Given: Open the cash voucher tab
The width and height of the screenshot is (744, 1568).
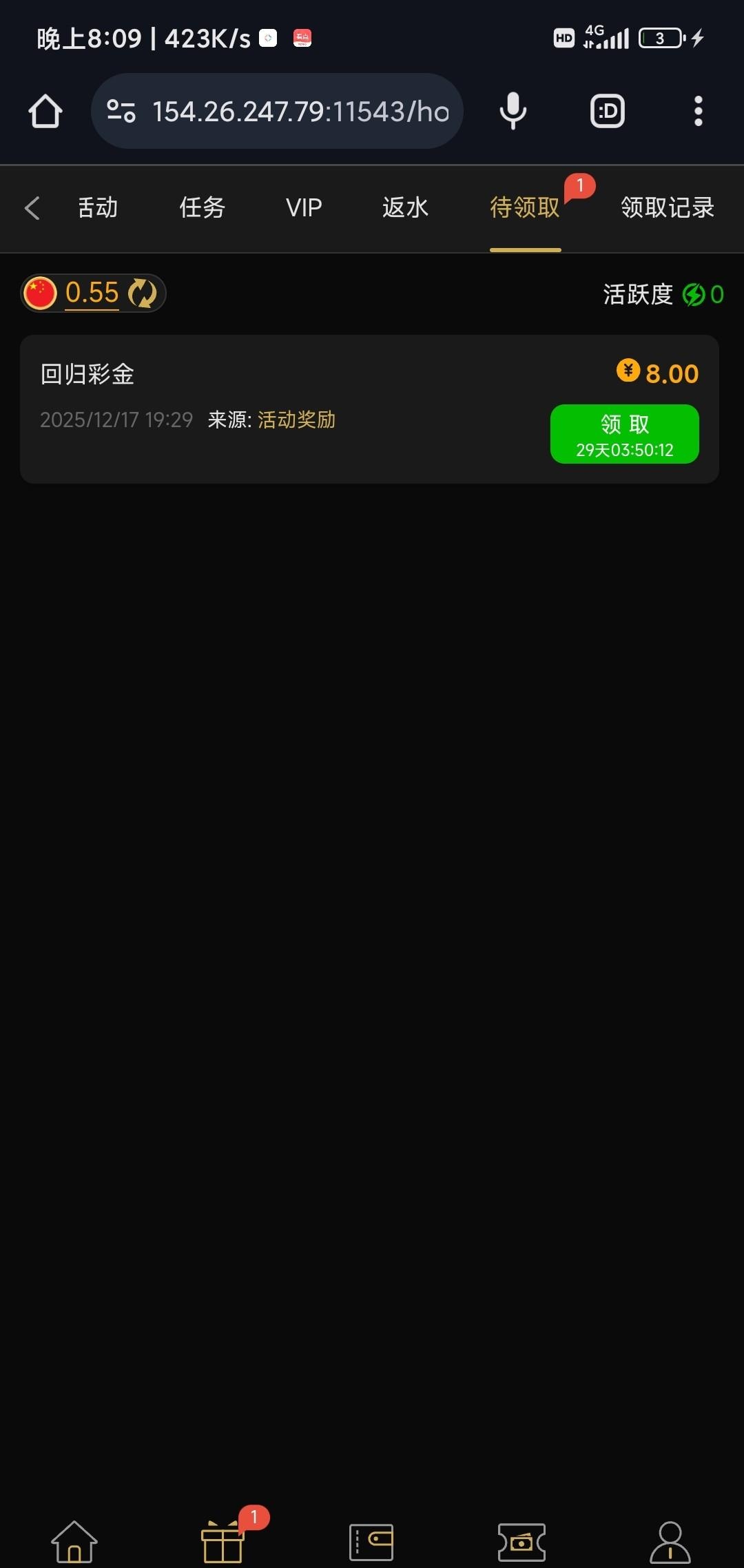Looking at the screenshot, I should (x=521, y=1542).
